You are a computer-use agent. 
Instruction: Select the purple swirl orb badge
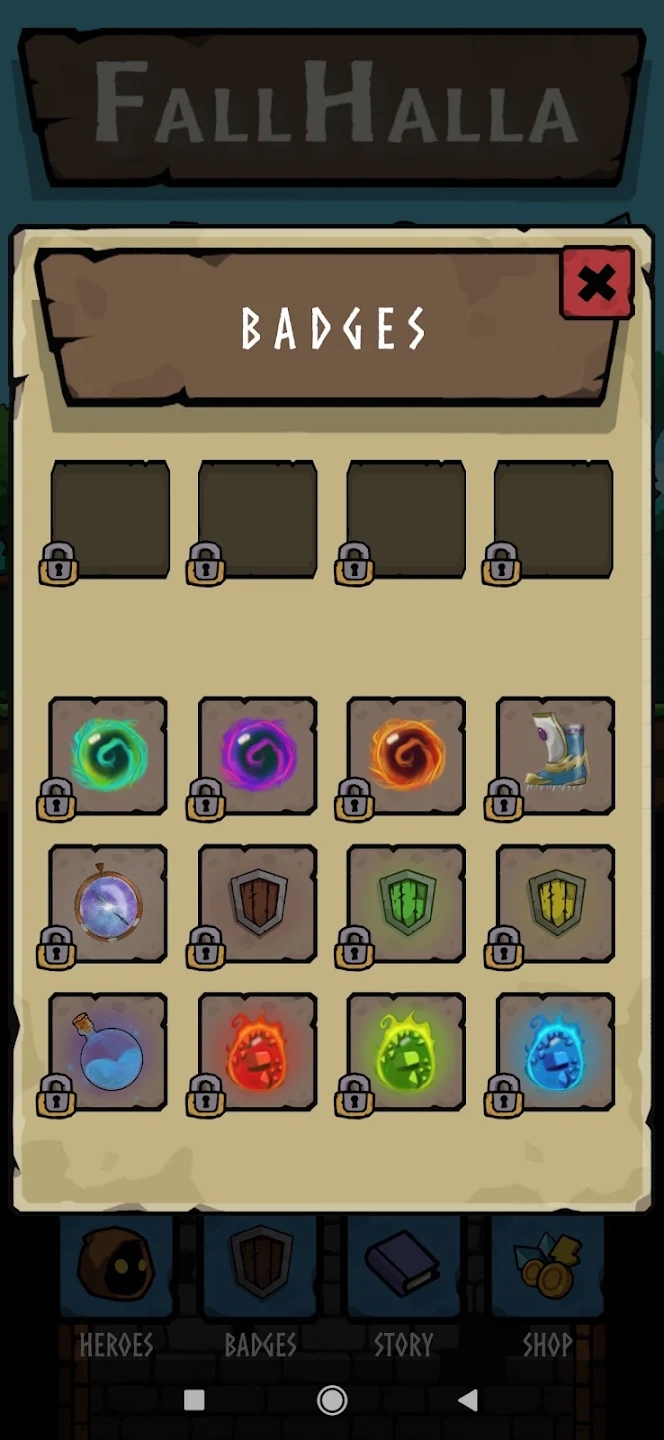click(257, 754)
